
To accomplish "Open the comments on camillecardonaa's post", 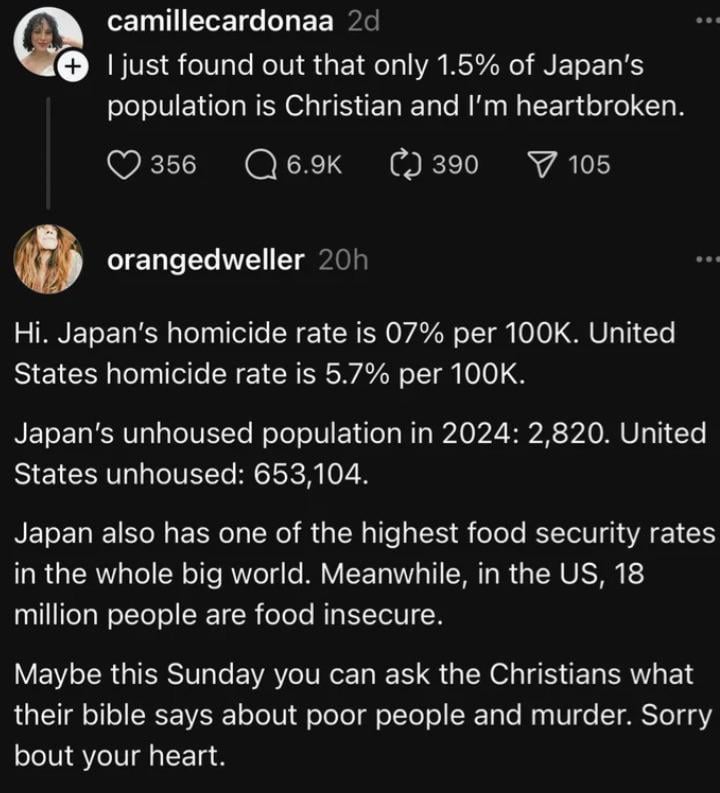I will (262, 165).
